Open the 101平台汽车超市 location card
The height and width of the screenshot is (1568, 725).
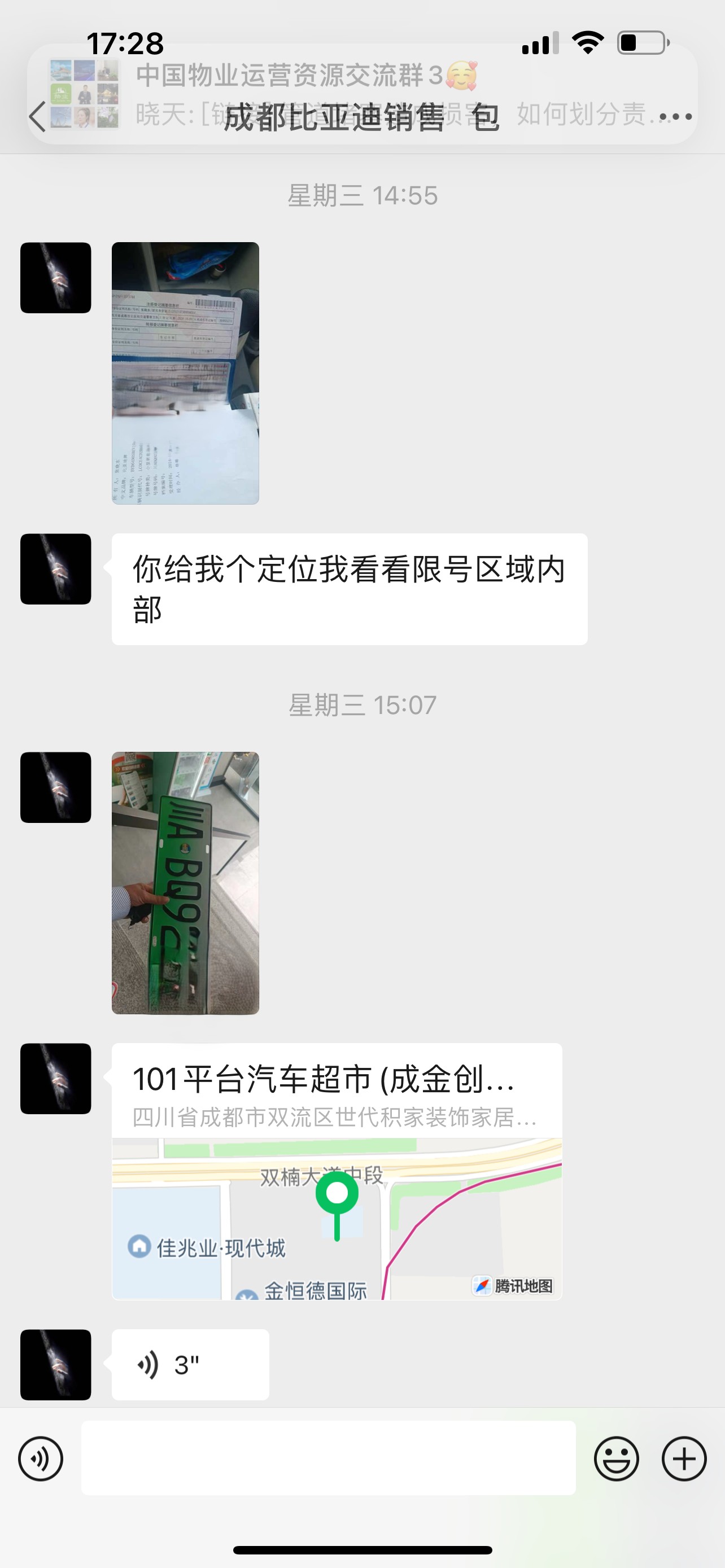coord(336,1171)
